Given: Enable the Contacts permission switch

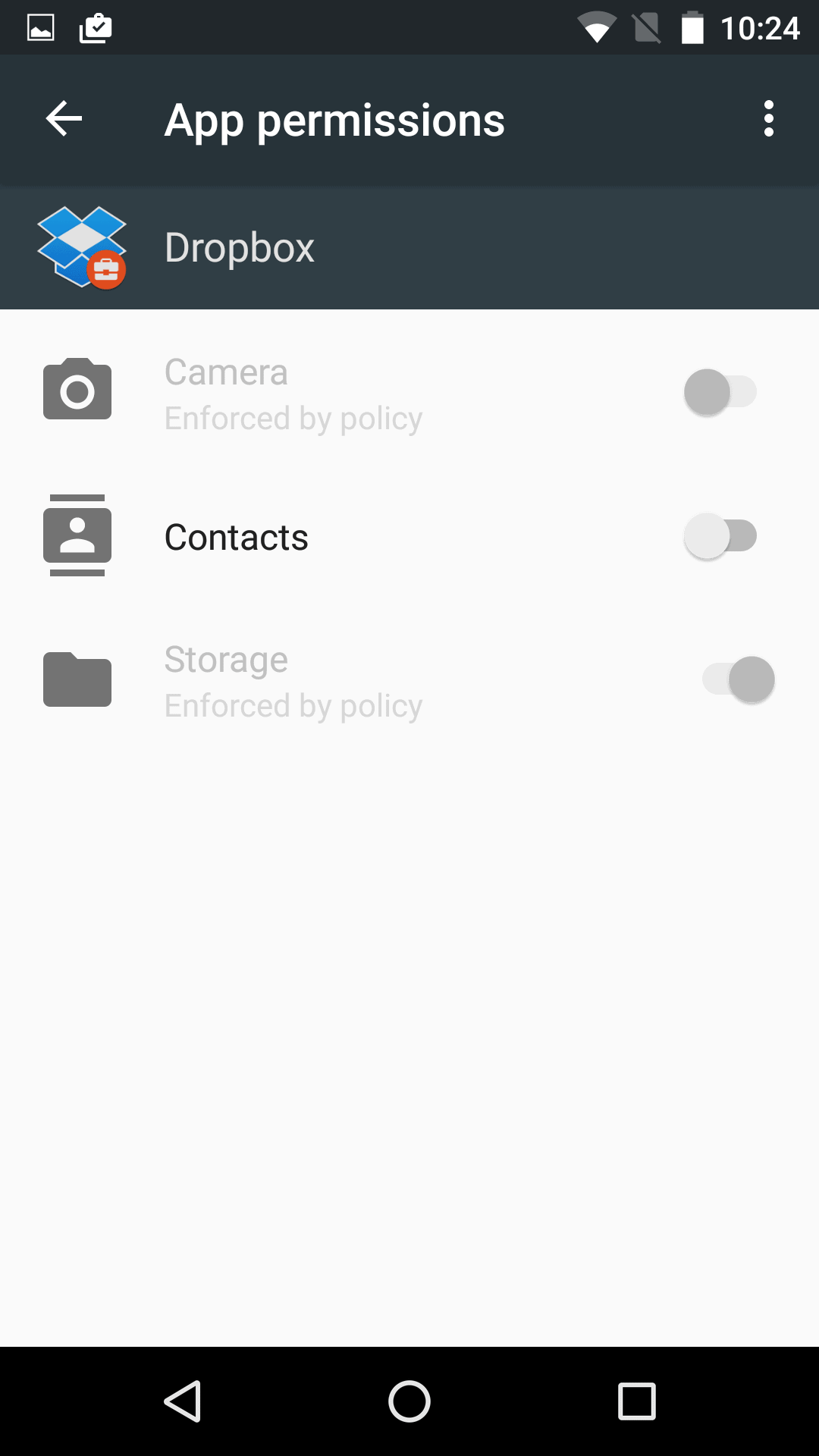Looking at the screenshot, I should tap(721, 536).
